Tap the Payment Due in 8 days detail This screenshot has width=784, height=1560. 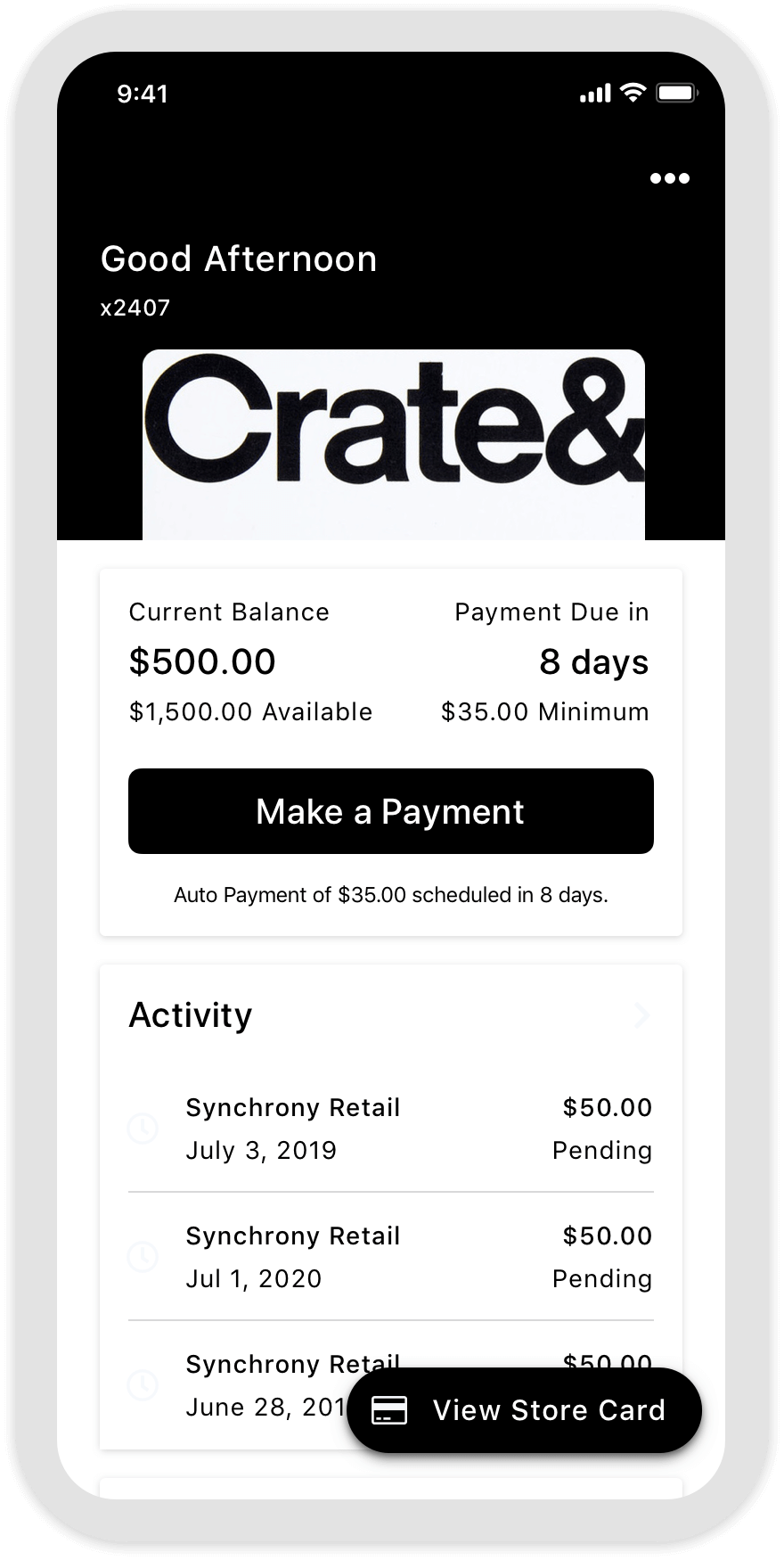click(x=593, y=661)
